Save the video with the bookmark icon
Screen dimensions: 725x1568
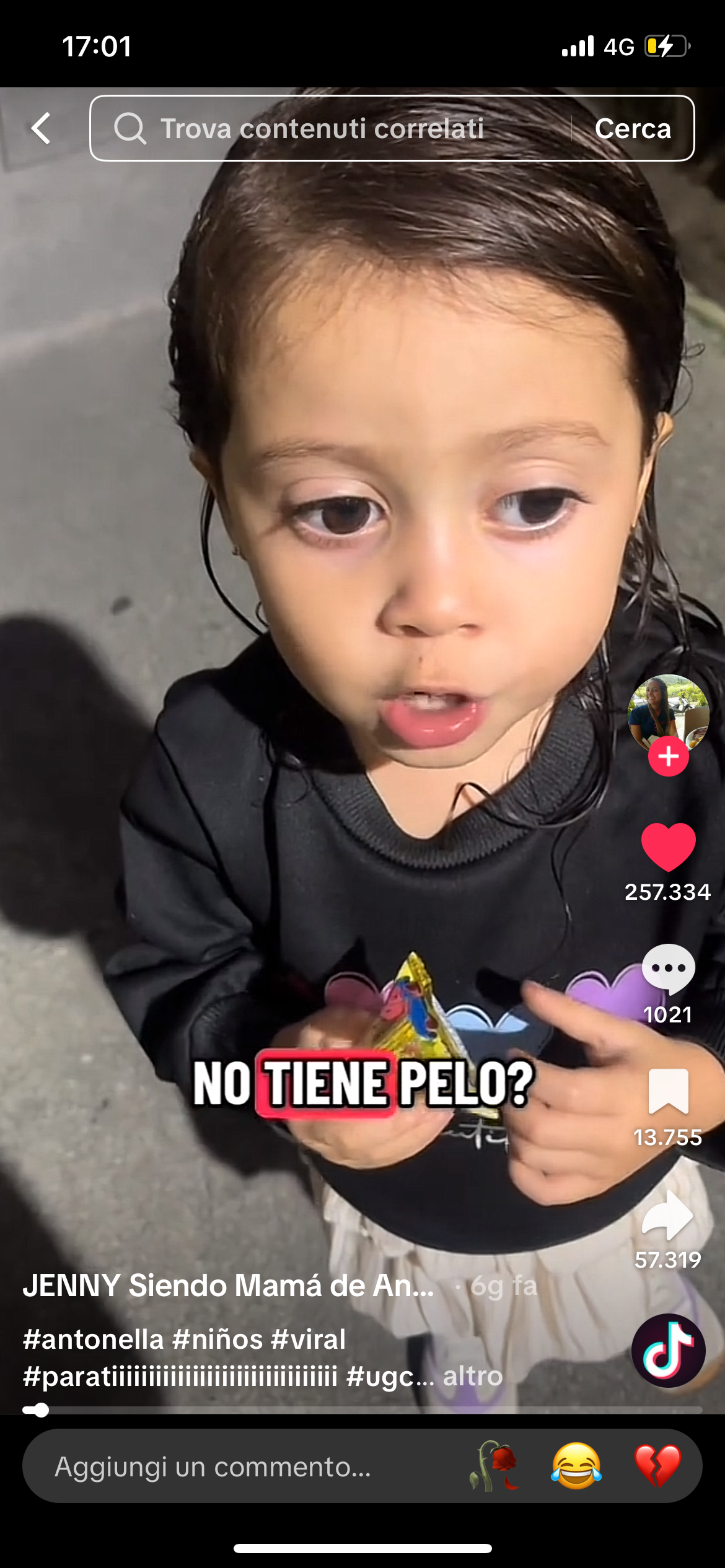click(667, 1092)
